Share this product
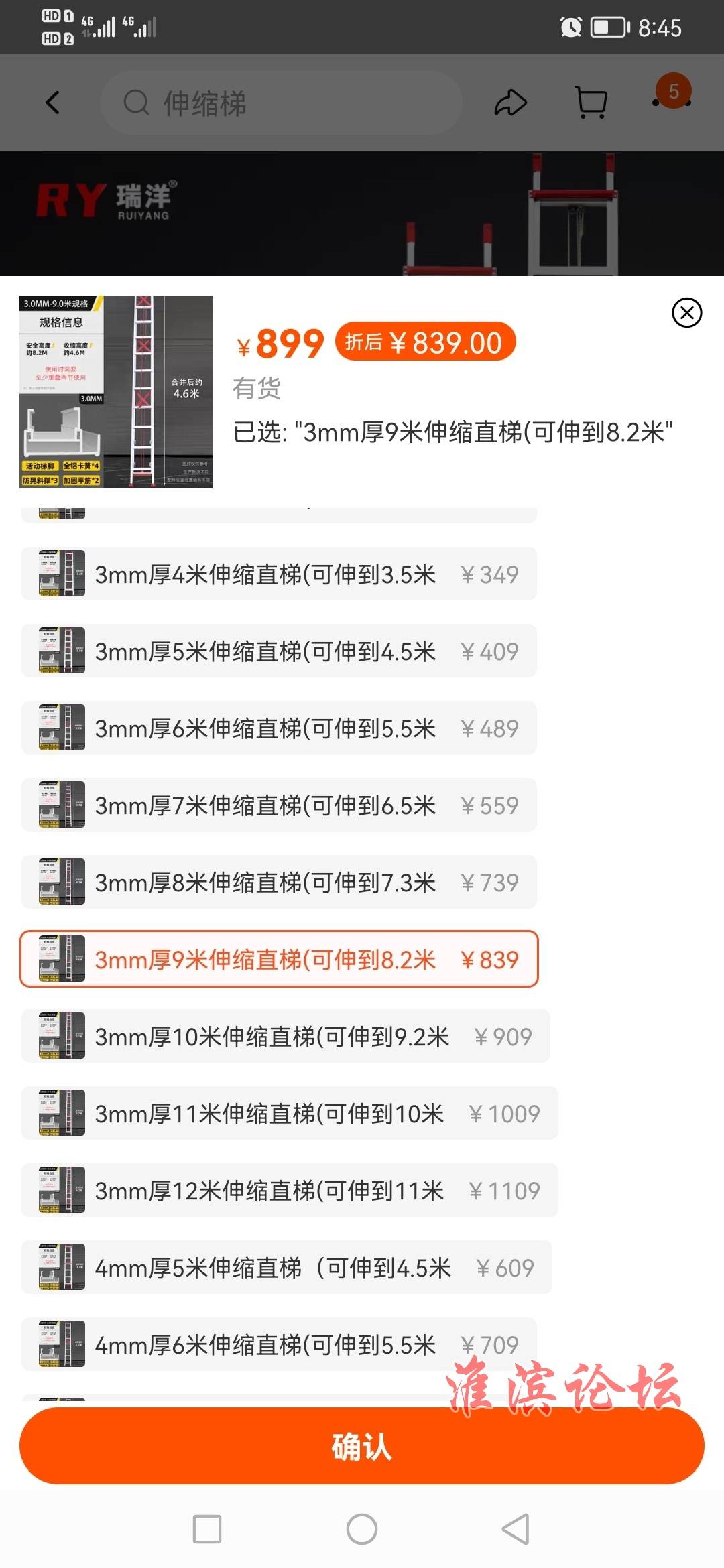 click(x=510, y=103)
